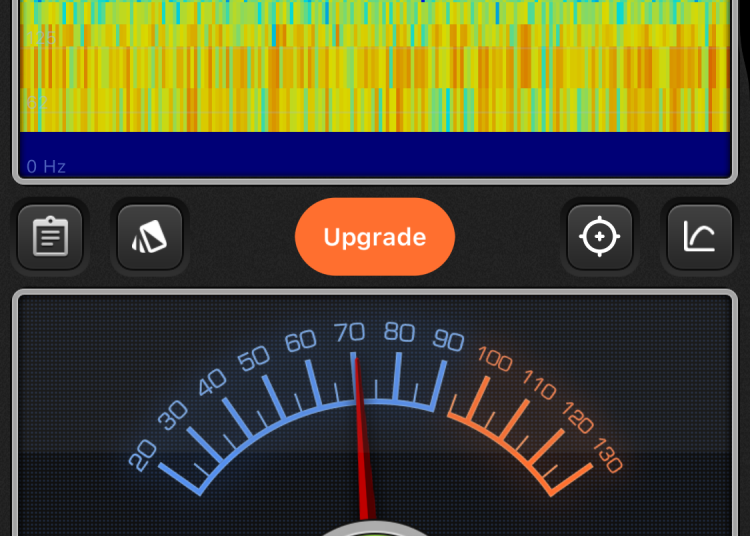Open the crosshair calibration icon
This screenshot has width=750, height=536.
600,237
